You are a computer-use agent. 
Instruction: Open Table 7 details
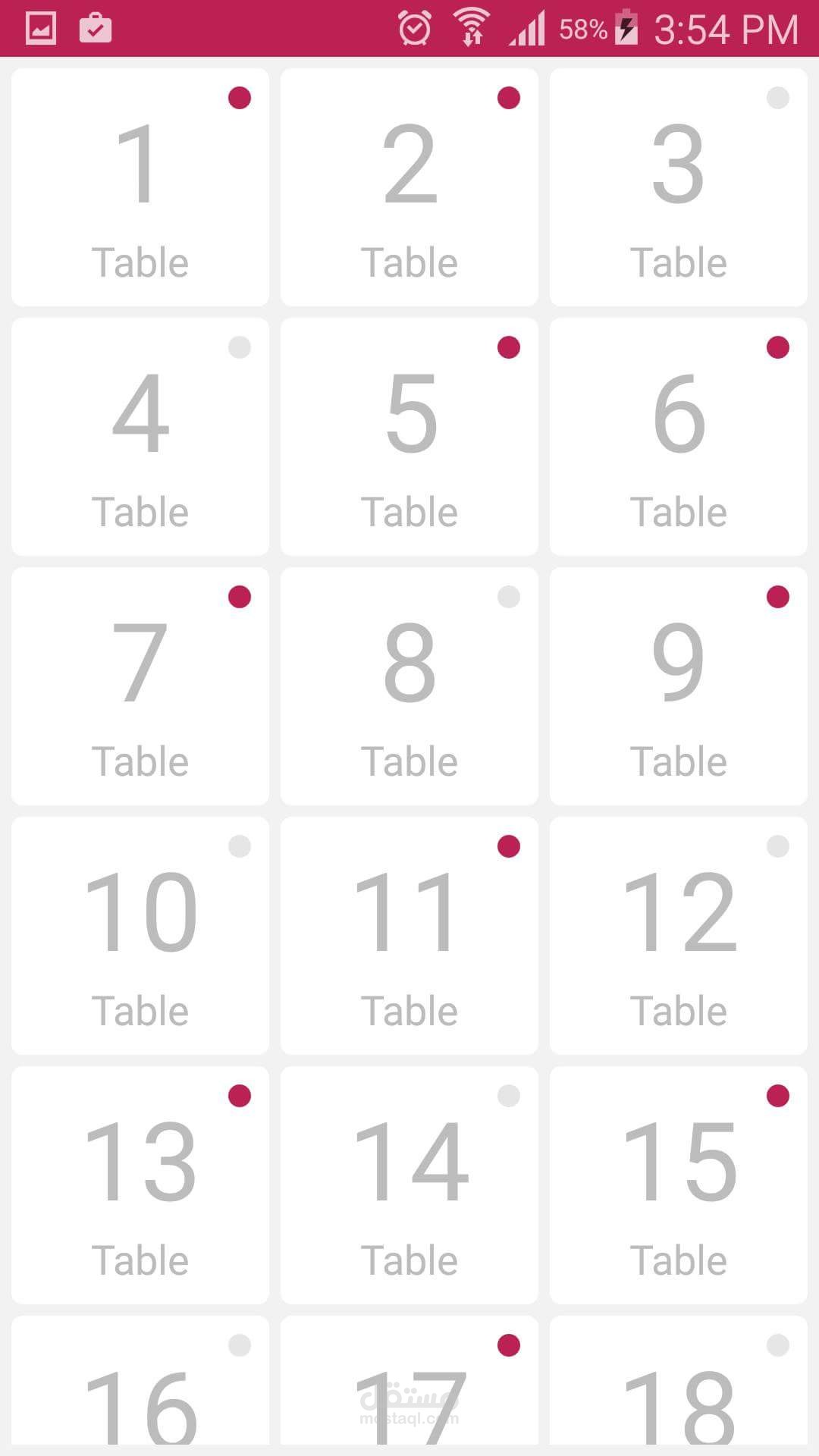click(x=140, y=686)
